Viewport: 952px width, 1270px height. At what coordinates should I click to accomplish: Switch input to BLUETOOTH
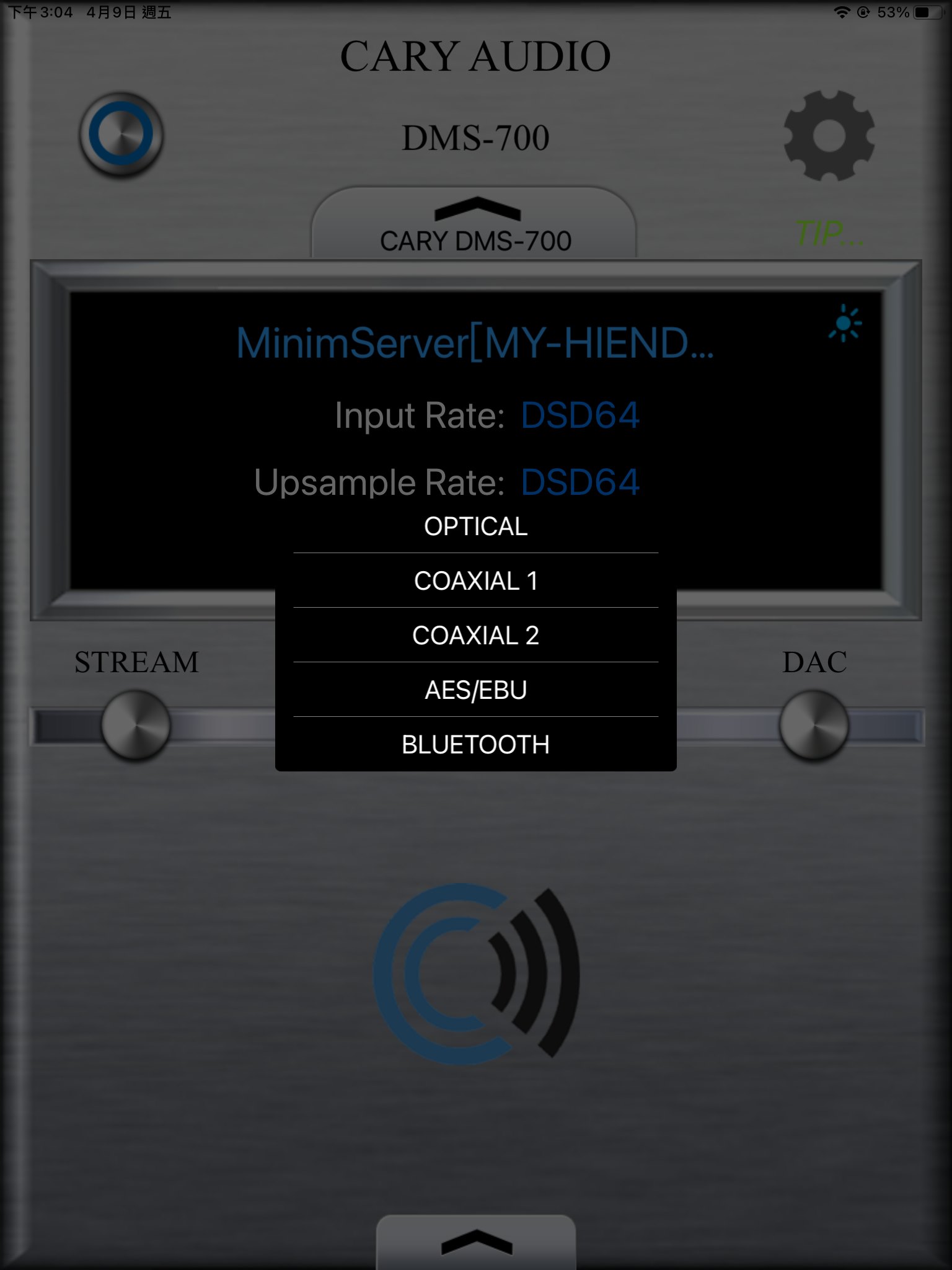475,745
